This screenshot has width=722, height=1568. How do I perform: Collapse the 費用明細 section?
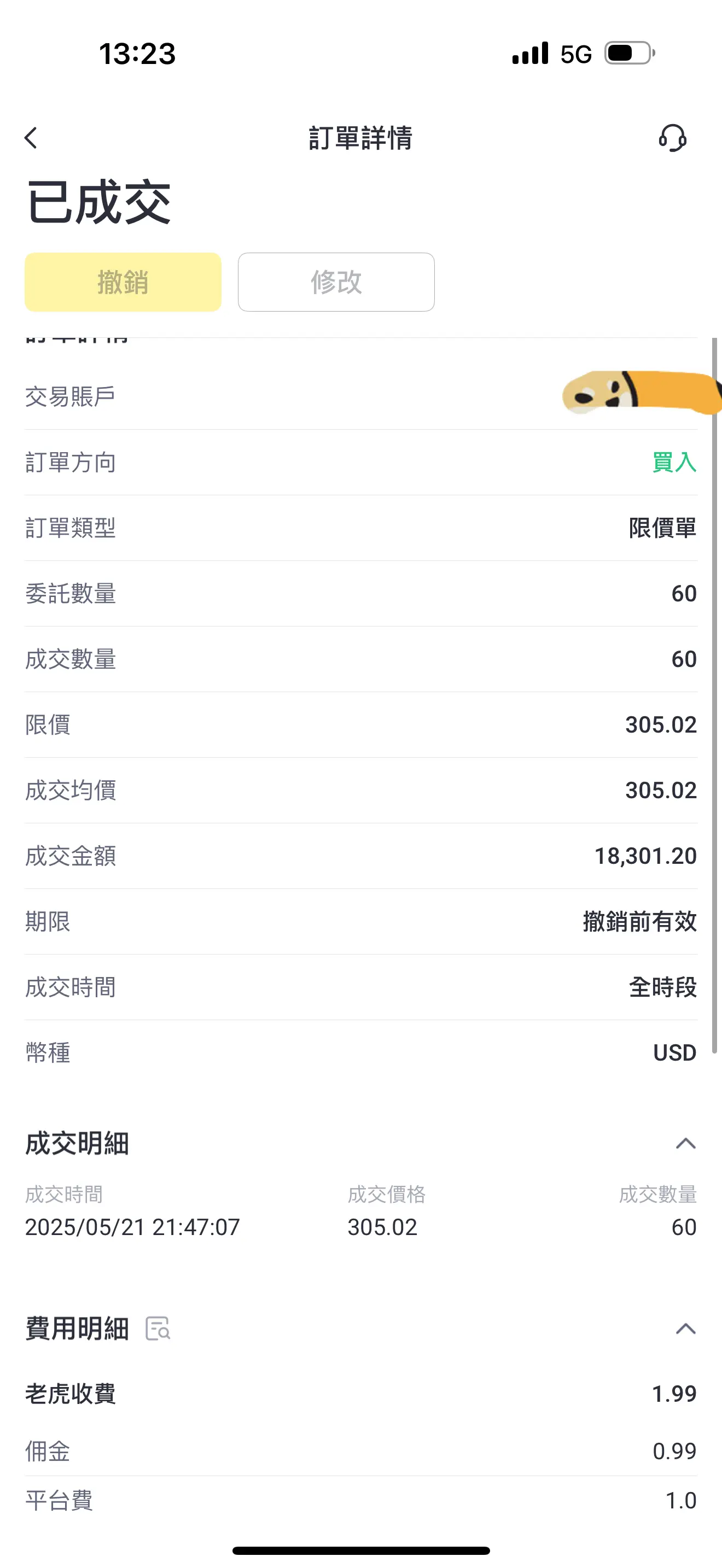click(685, 1328)
